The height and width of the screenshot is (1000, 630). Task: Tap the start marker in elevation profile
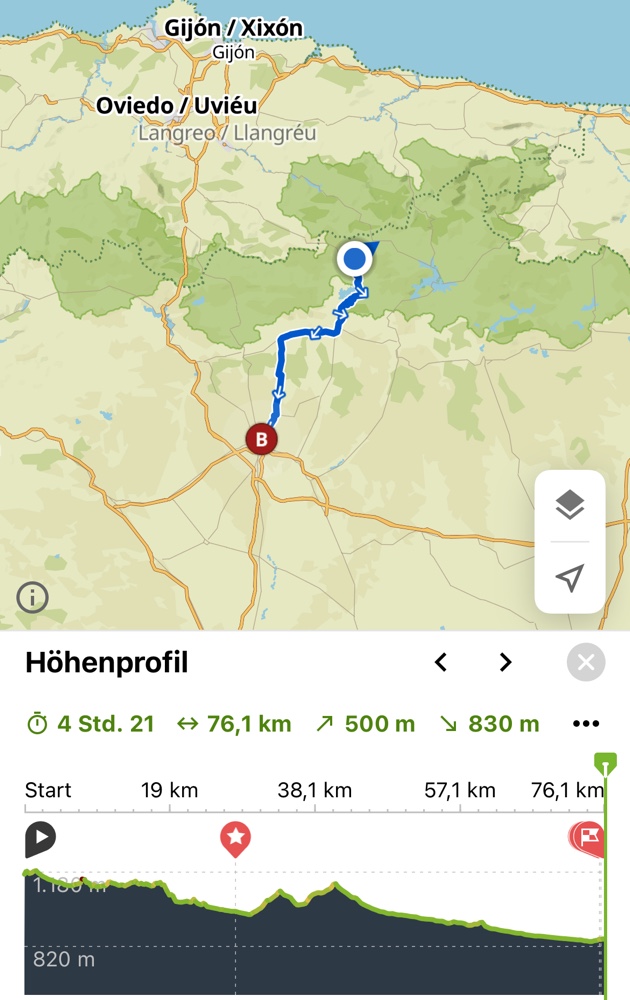(39, 838)
